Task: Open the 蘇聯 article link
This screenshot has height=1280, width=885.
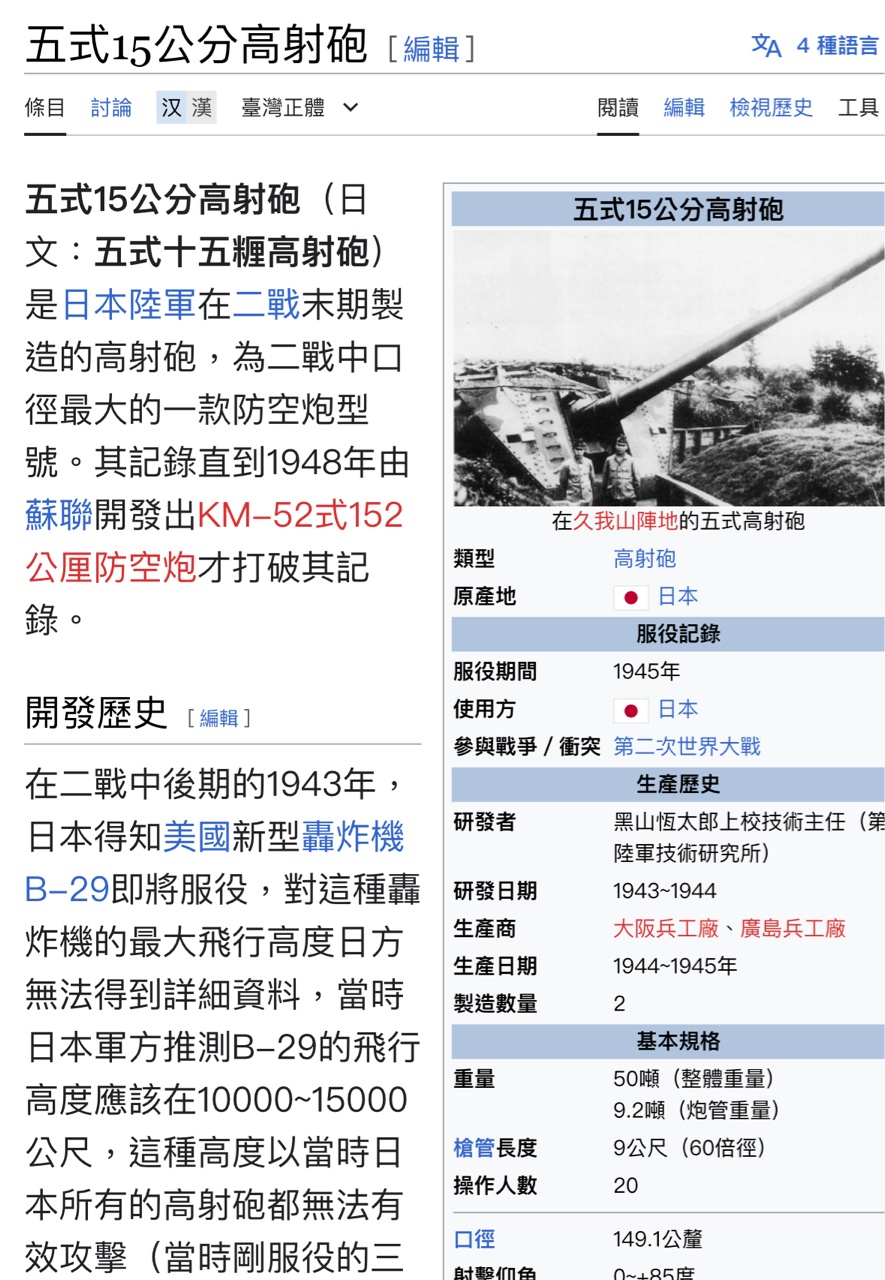Action: 58,514
